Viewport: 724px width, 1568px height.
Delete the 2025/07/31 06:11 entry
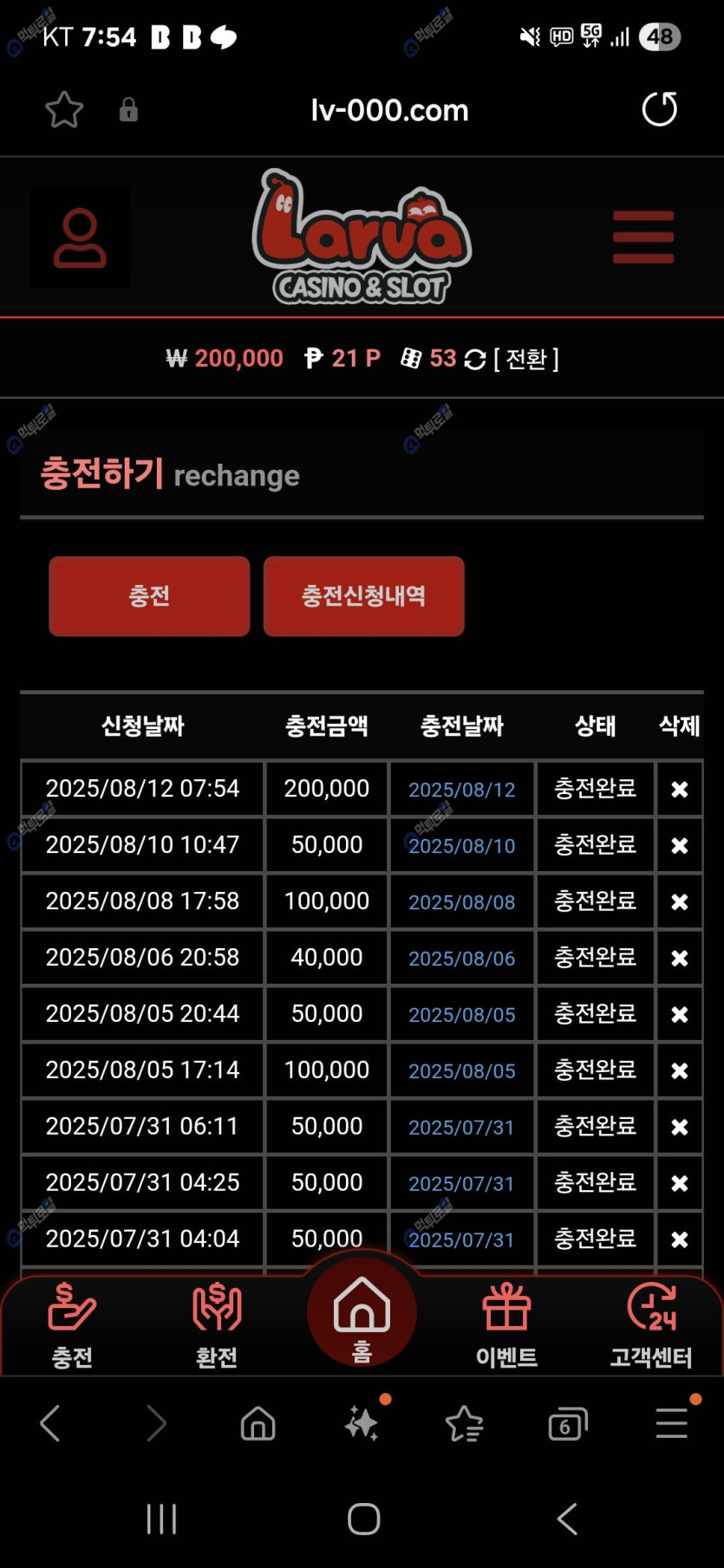tap(679, 1127)
